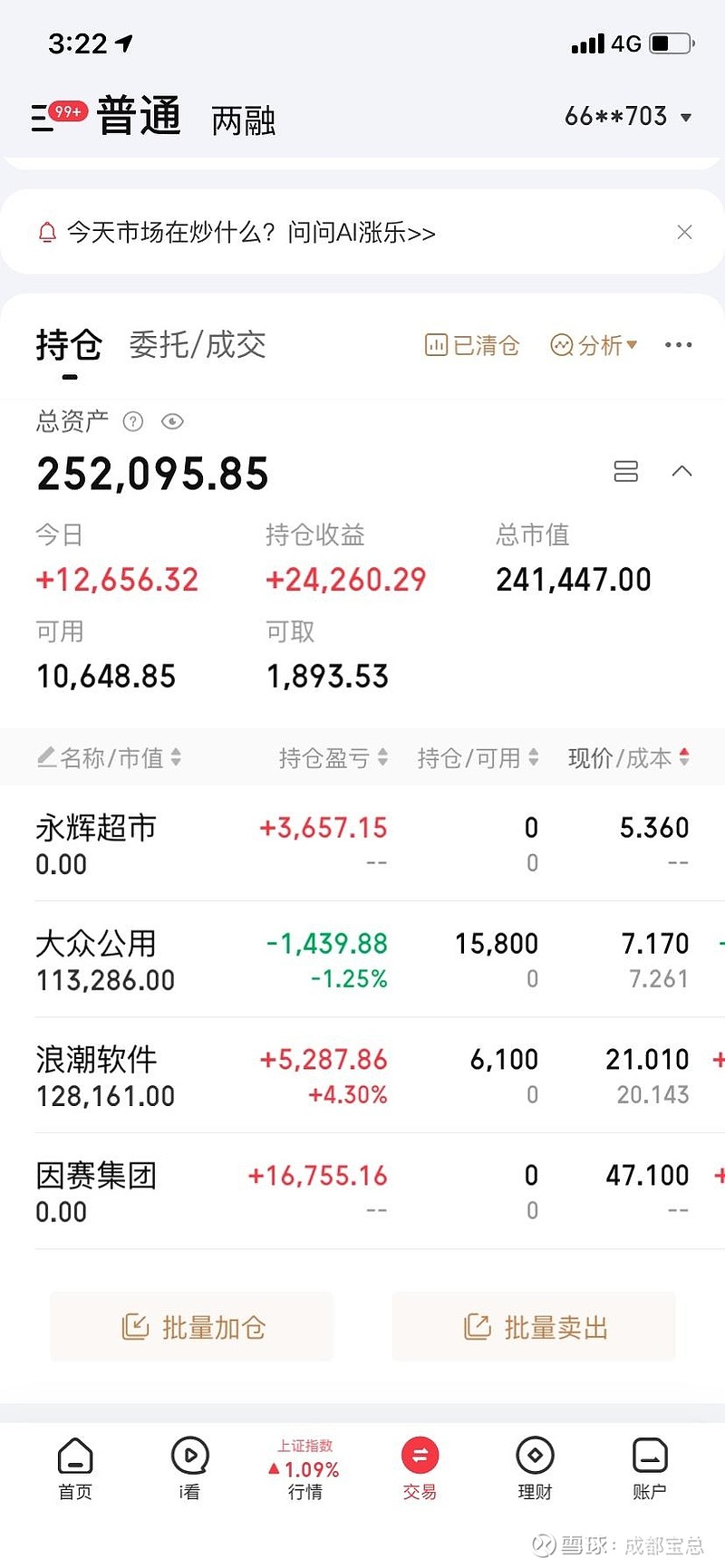Open the 分析 analysis dropdown

click(x=594, y=345)
